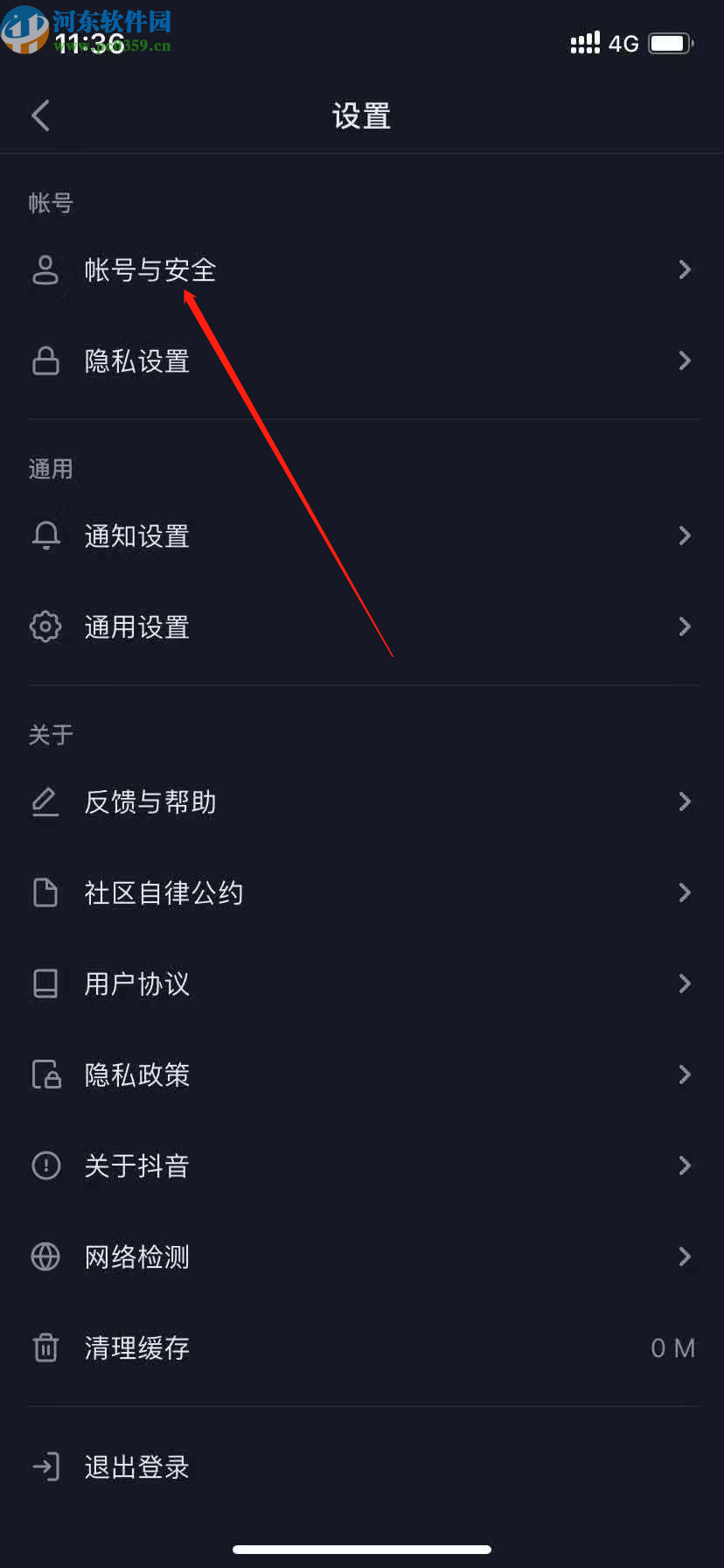Select the person icon beside 帐号与安全
The image size is (724, 1568).
pyautogui.click(x=45, y=269)
